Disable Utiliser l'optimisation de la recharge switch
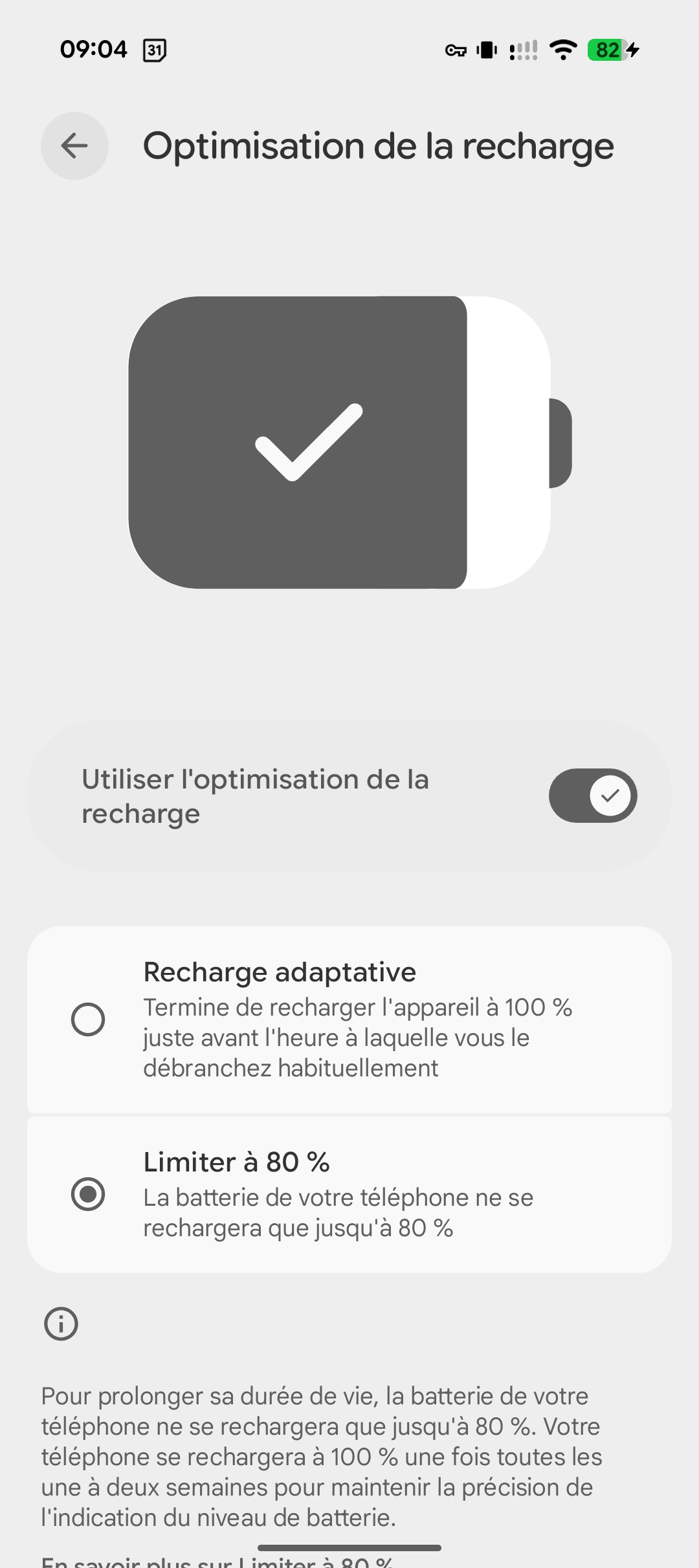Viewport: 699px width, 1568px height. coord(592,796)
